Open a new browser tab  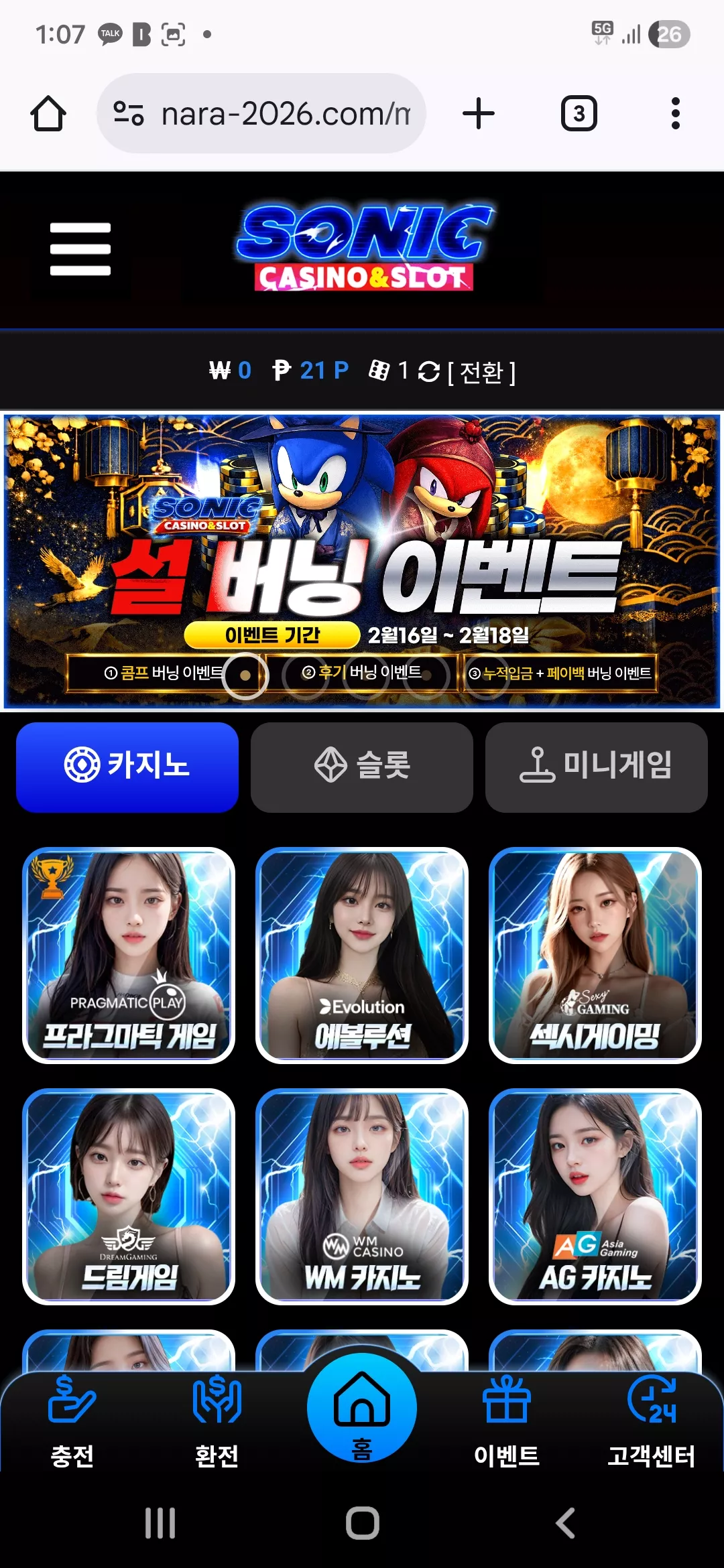479,113
